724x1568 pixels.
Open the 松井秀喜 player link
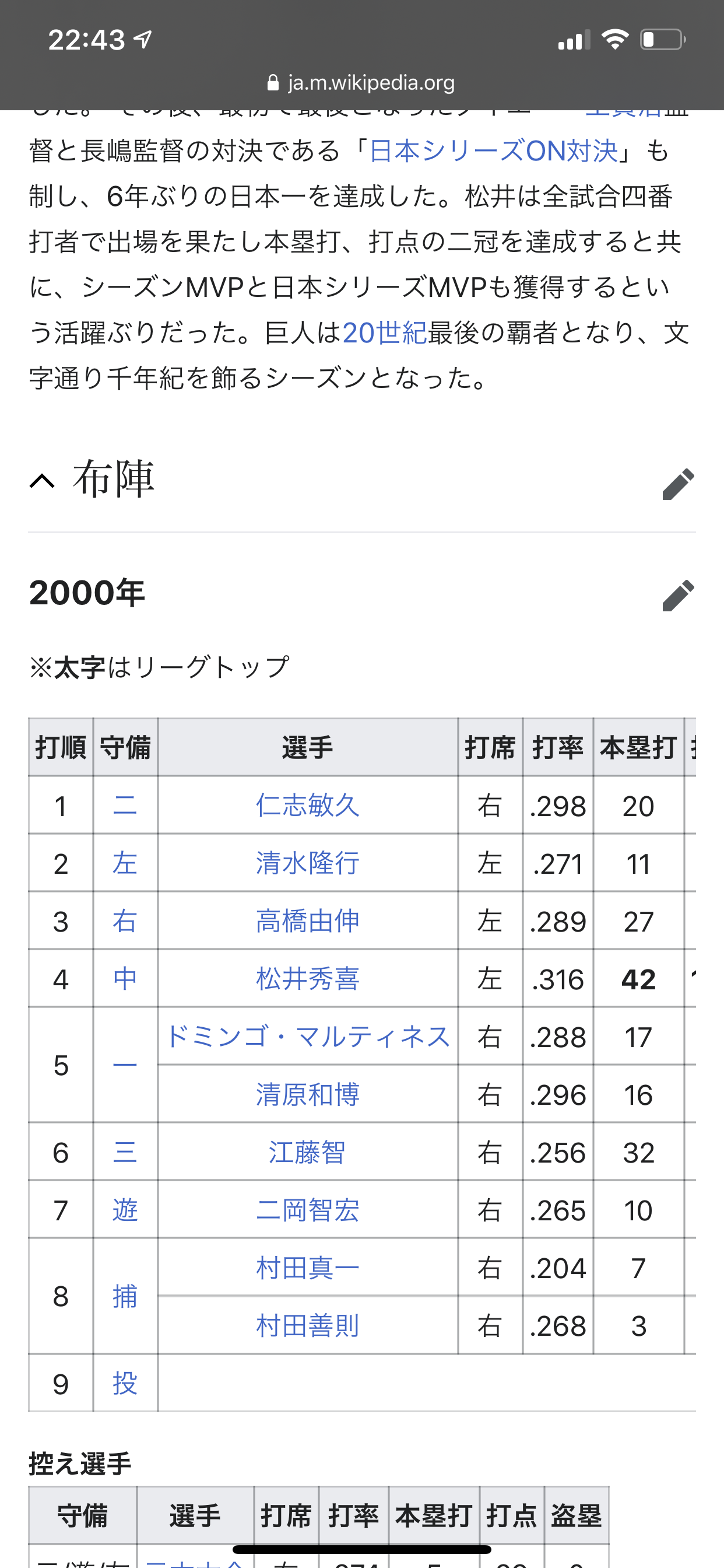307,979
